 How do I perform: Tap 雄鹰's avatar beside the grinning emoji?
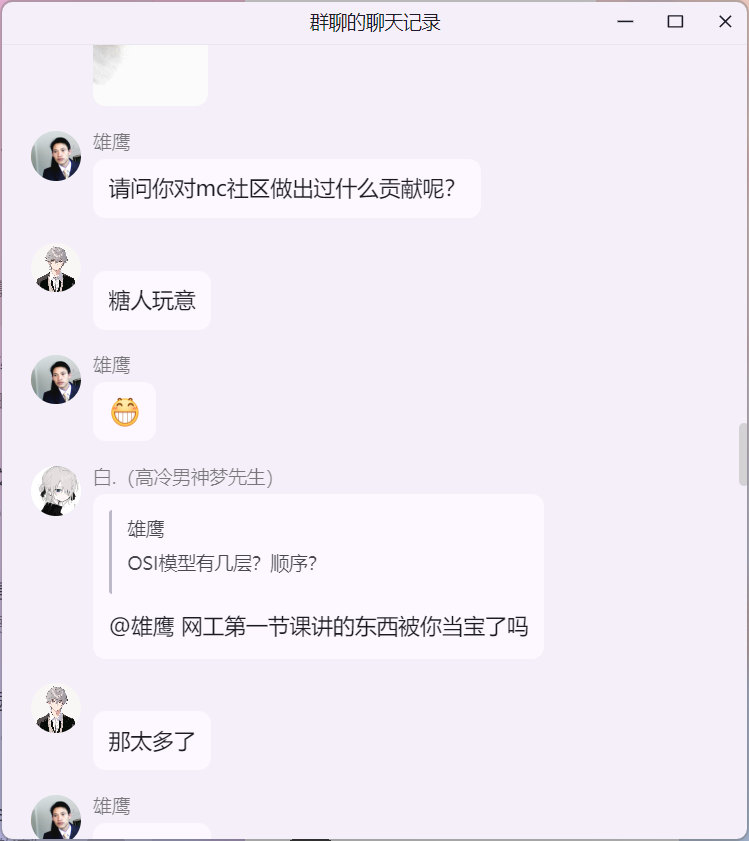tap(56, 379)
